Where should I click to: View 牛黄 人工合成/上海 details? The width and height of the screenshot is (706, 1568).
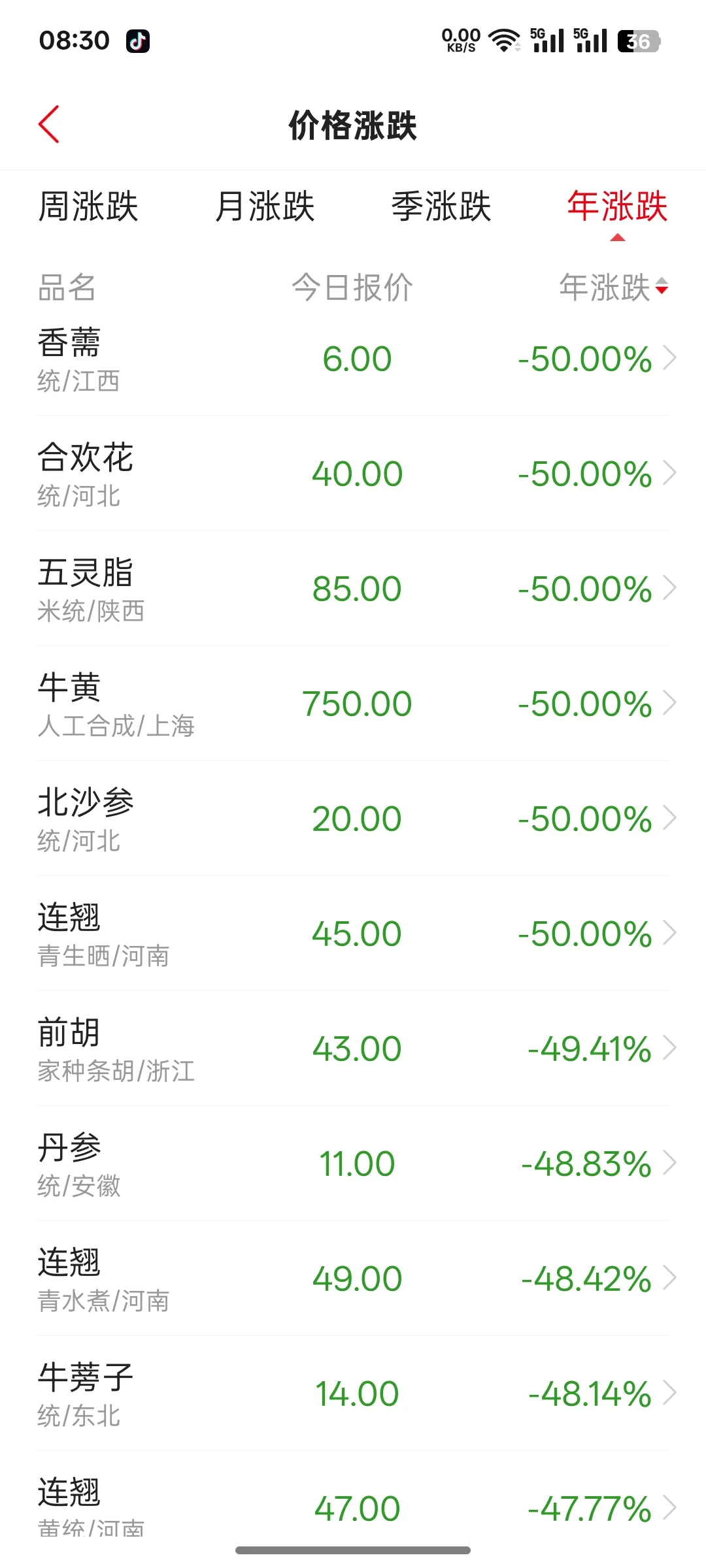[353, 704]
